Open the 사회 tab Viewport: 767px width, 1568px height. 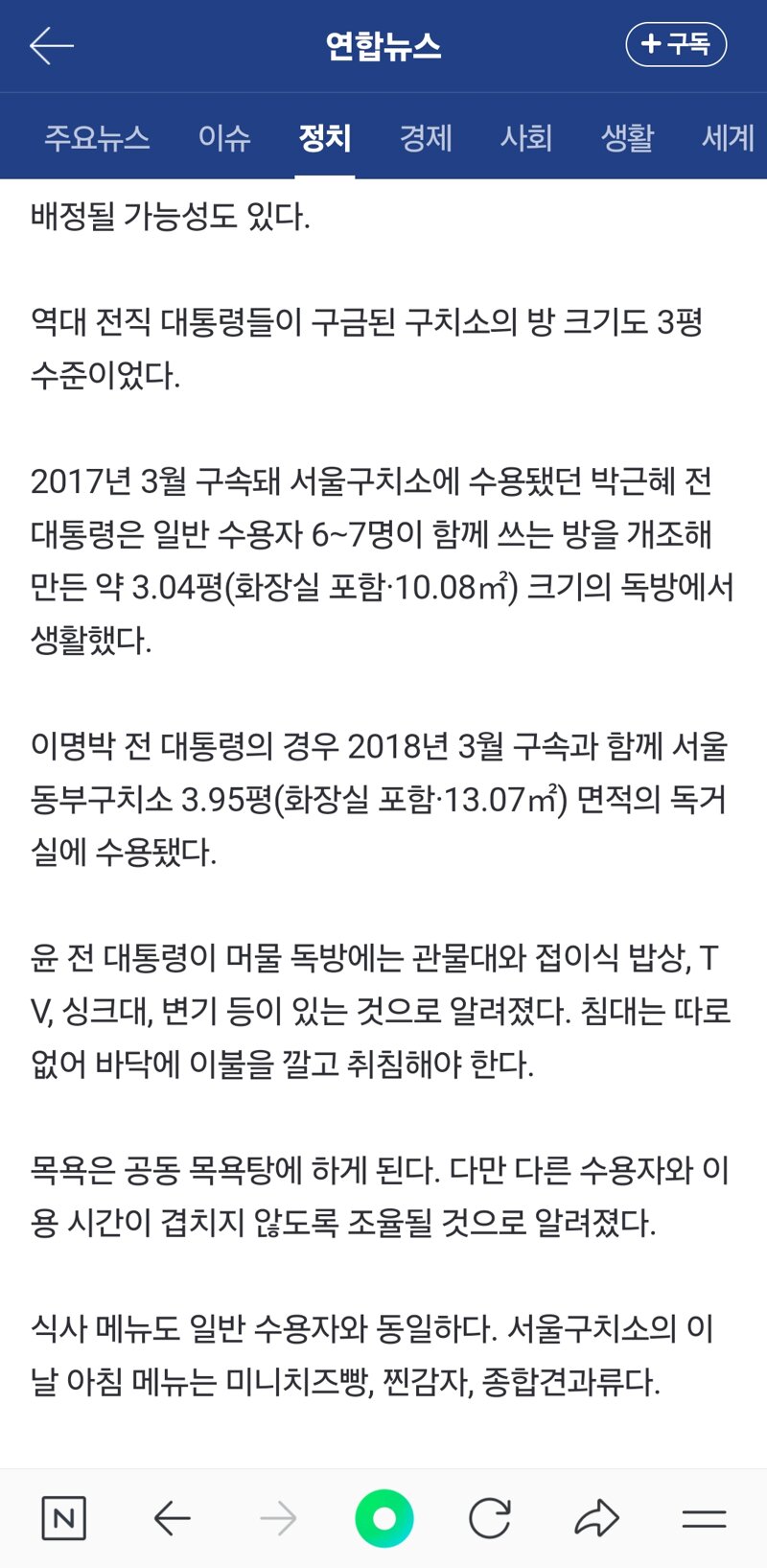pyautogui.click(x=526, y=138)
